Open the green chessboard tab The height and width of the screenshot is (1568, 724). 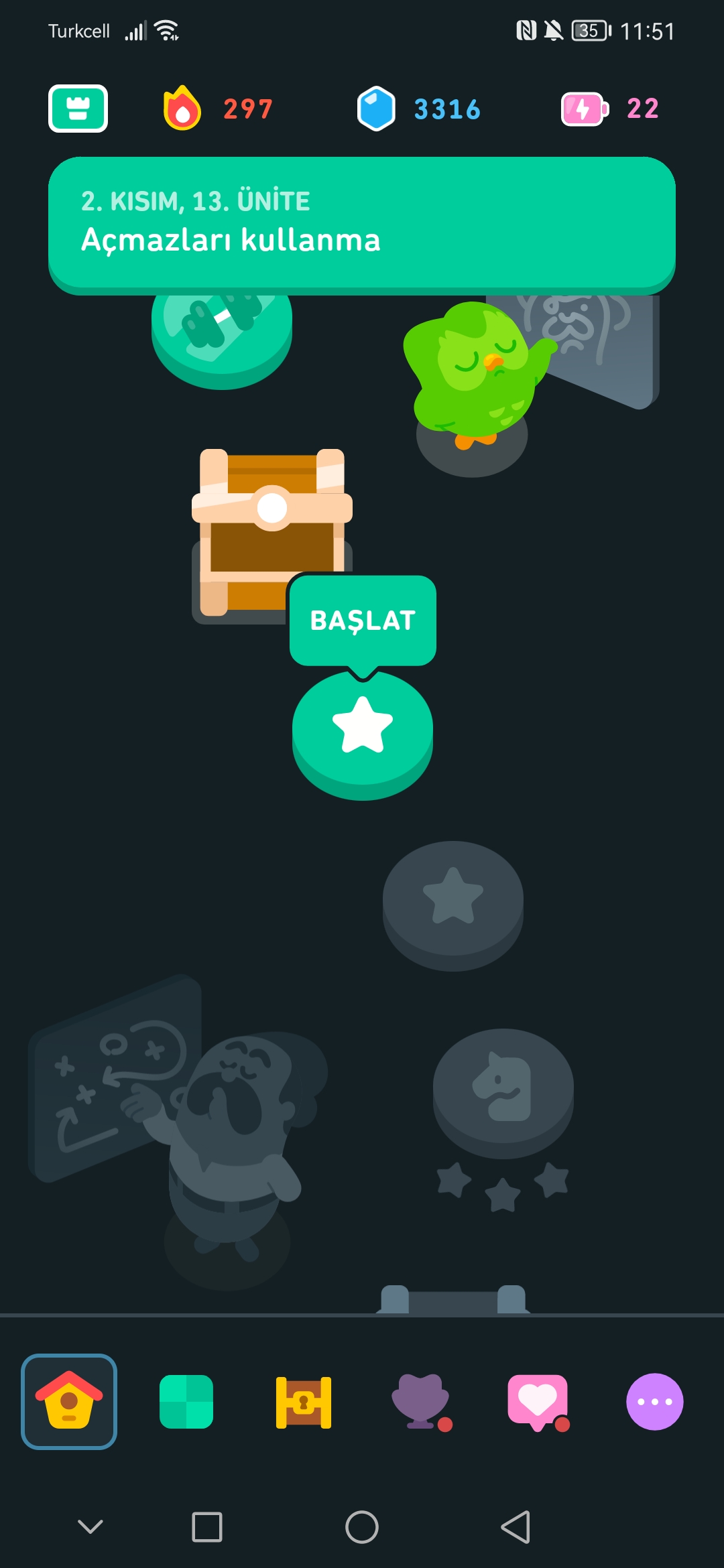tap(186, 1401)
